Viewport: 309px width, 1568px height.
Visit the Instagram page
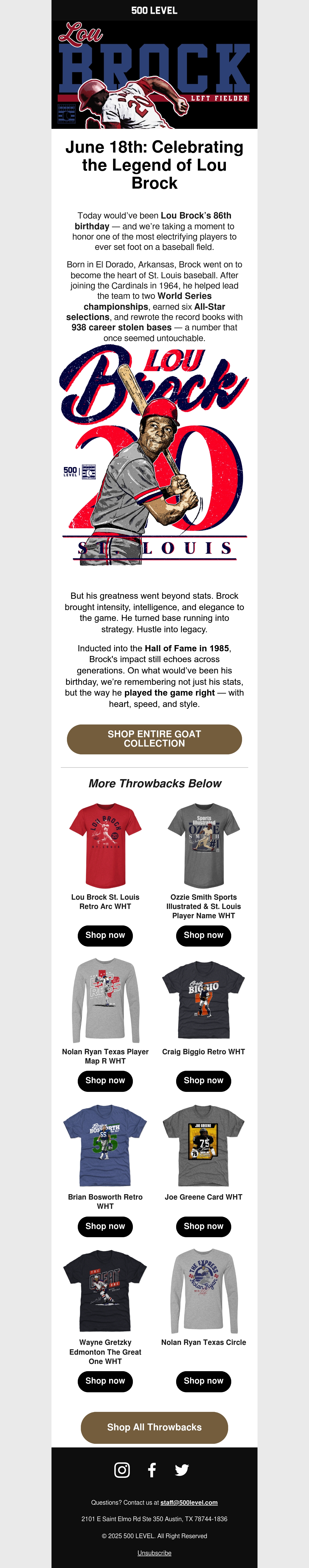pos(122,1470)
